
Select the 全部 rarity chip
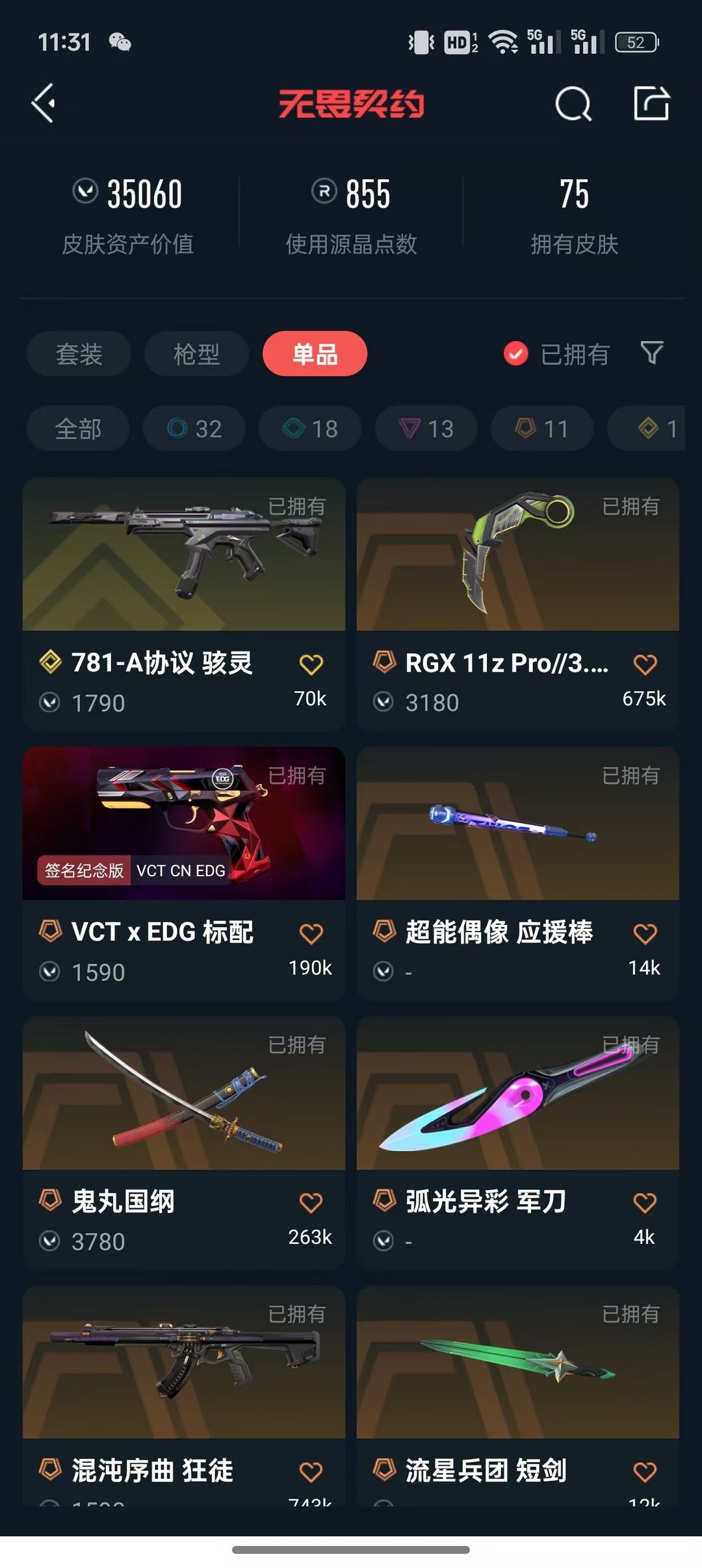pyautogui.click(x=78, y=429)
